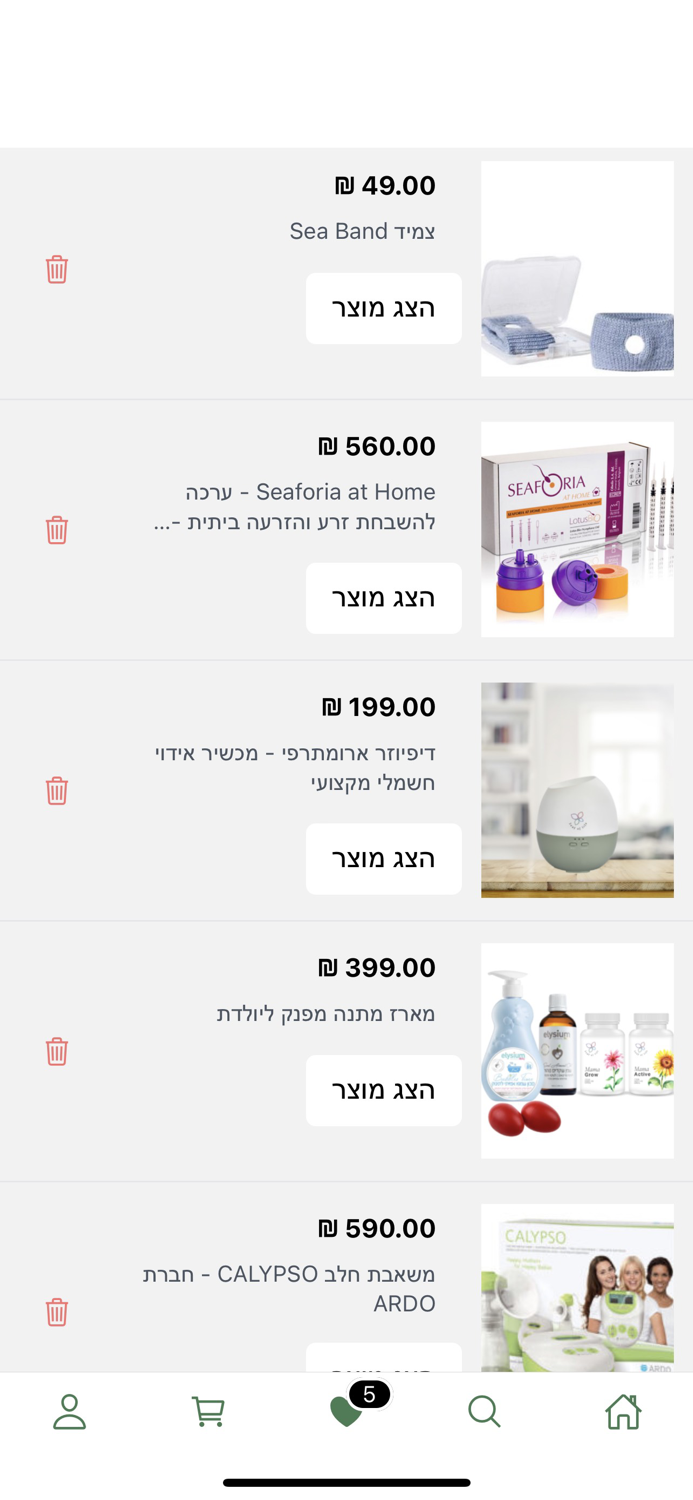Image resolution: width=693 pixels, height=1500 pixels.
Task: Remove Sea Band bracelet from wishlist
Action: [x=57, y=269]
